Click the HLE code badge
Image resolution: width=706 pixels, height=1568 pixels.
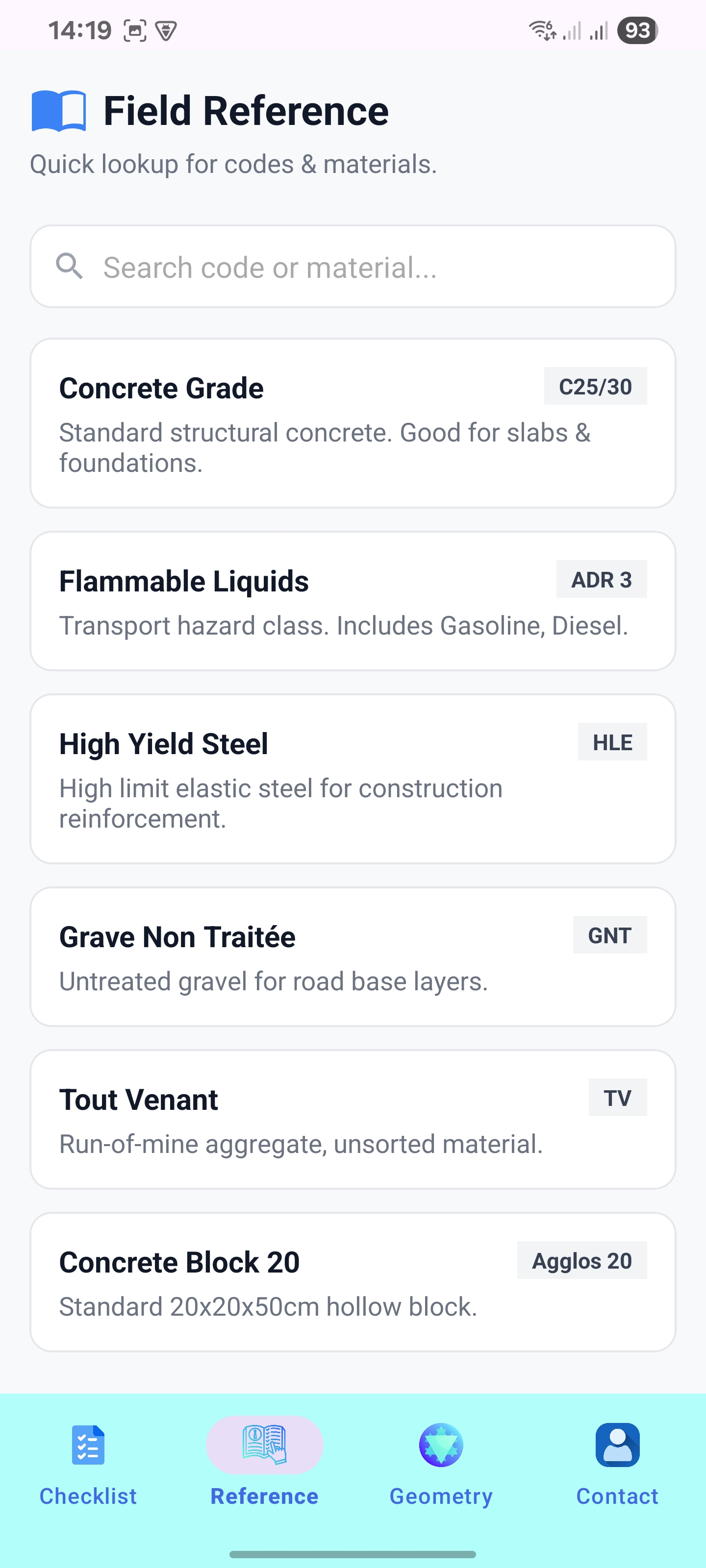pyautogui.click(x=612, y=742)
